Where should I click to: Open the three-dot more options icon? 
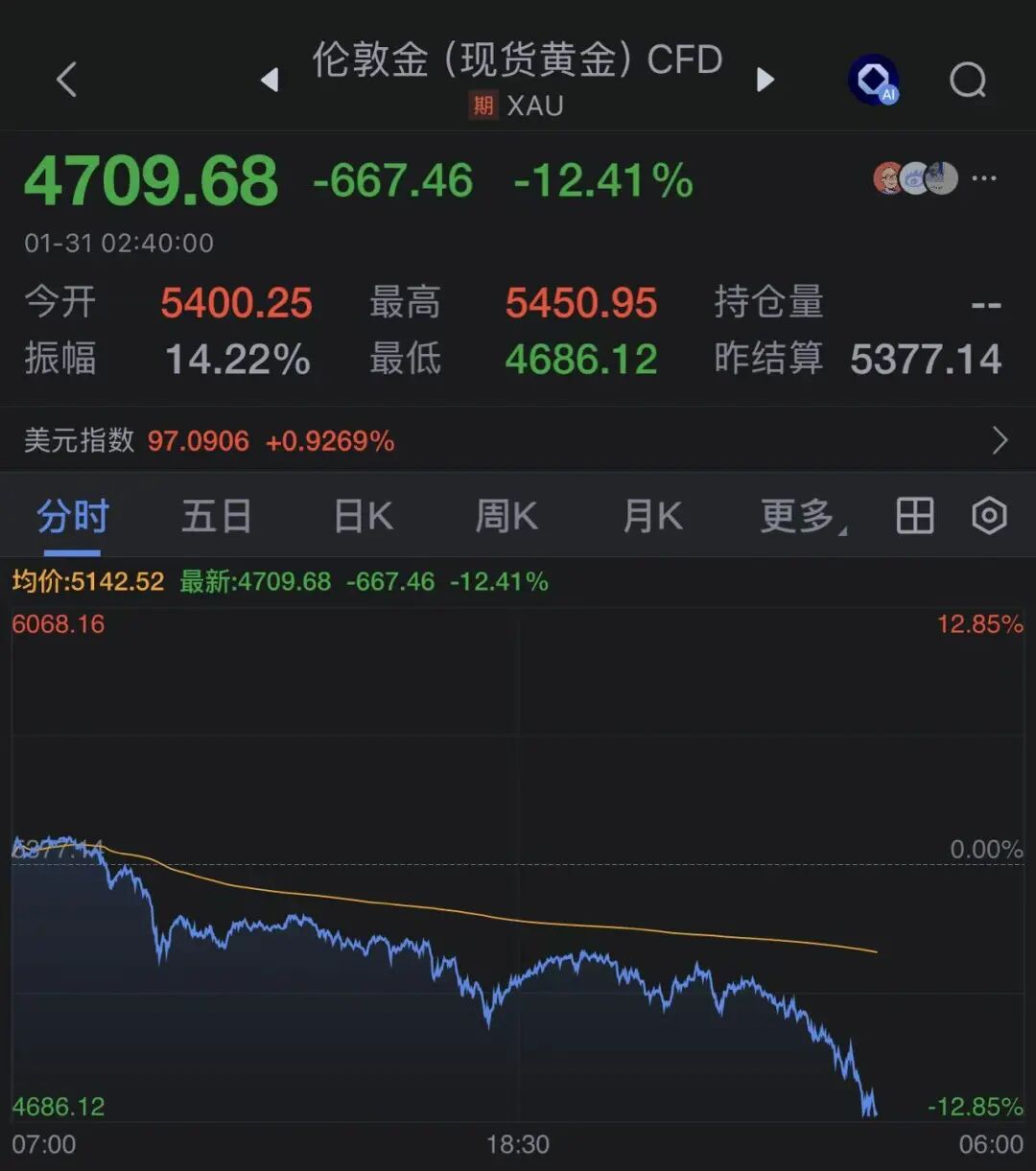[985, 177]
